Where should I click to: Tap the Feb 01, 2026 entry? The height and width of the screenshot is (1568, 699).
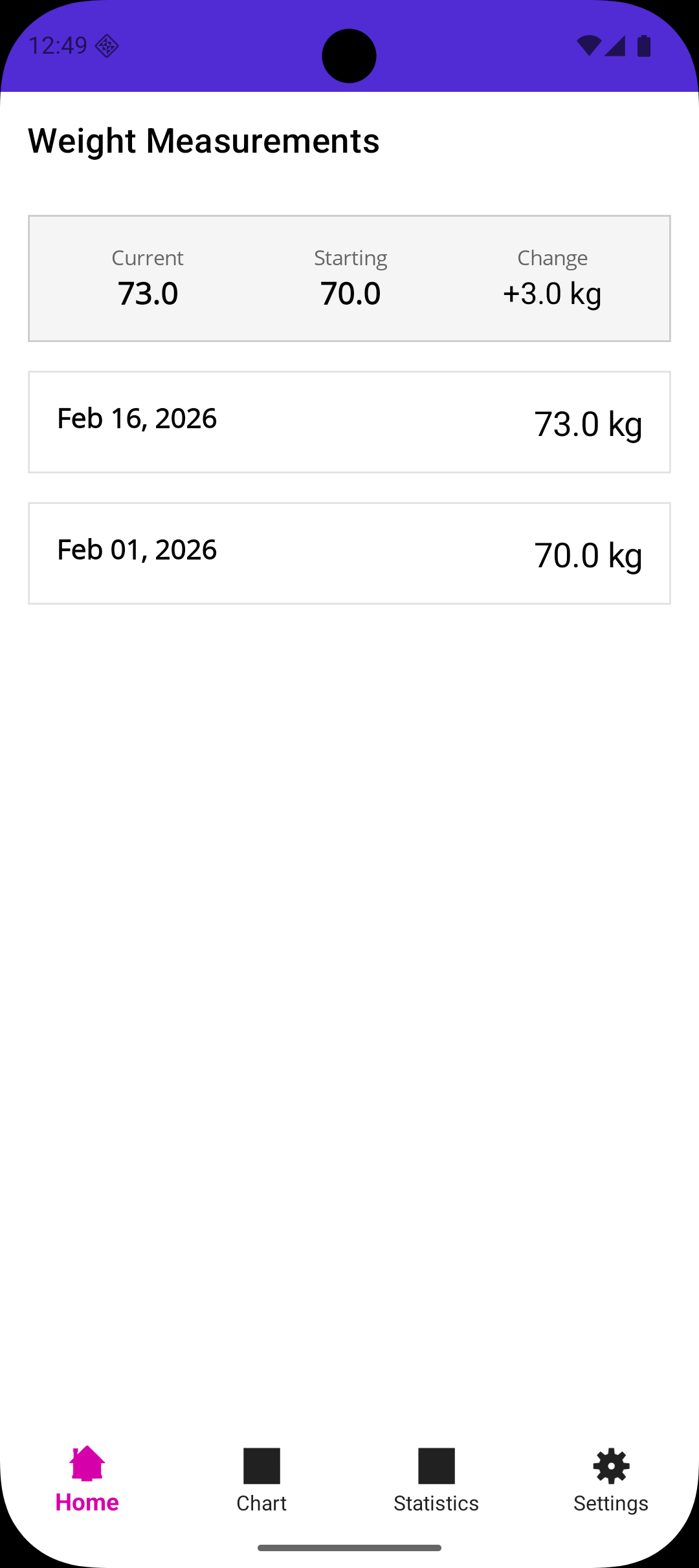click(x=349, y=553)
